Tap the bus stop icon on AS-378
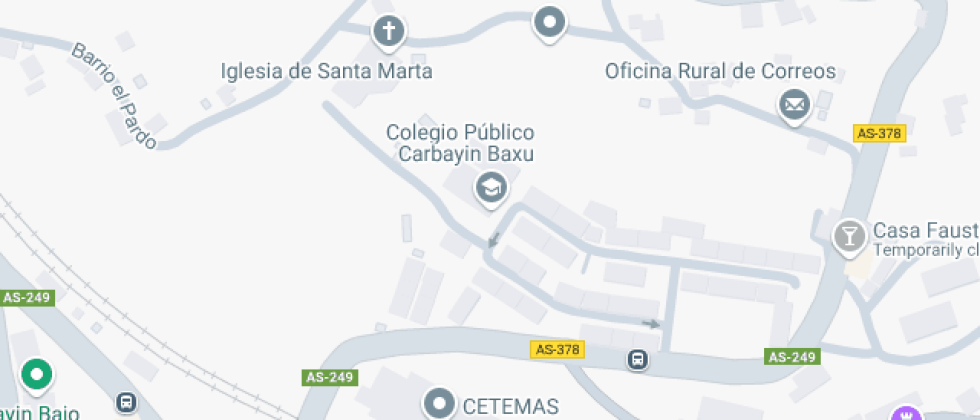Viewport: 980px width, 420px height. click(636, 358)
